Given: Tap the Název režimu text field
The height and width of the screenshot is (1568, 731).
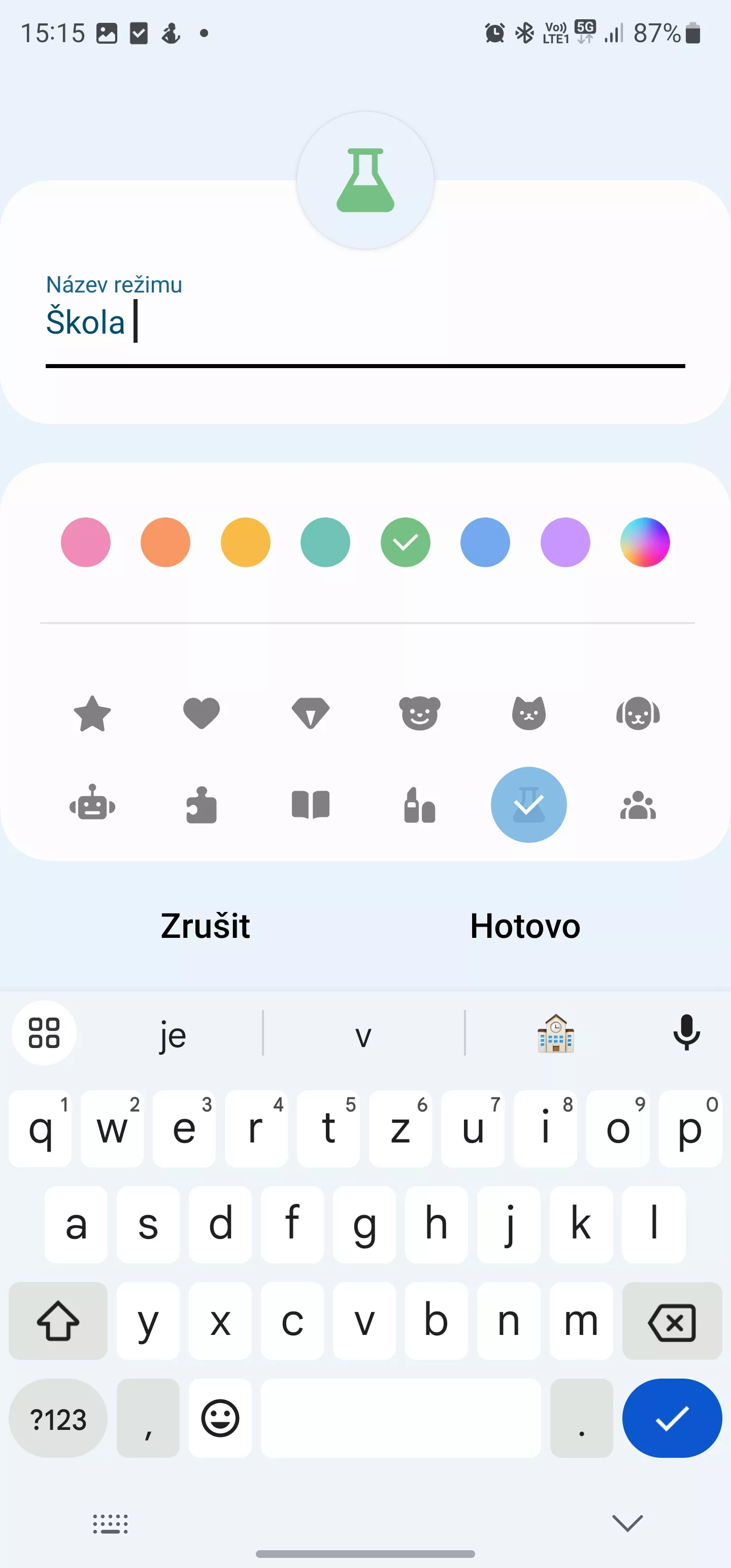Looking at the screenshot, I should [365, 321].
